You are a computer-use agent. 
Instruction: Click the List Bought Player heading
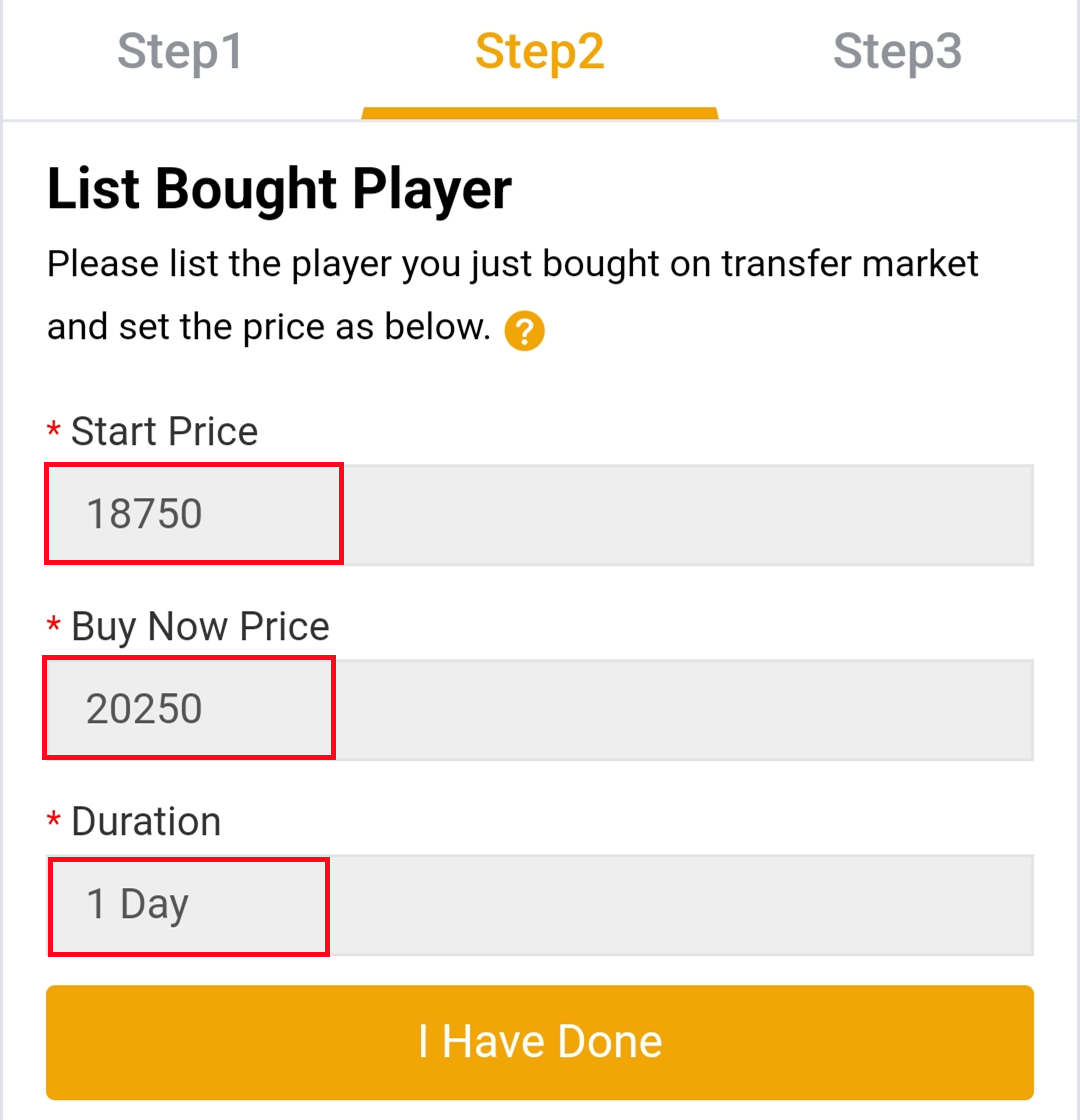(x=279, y=189)
